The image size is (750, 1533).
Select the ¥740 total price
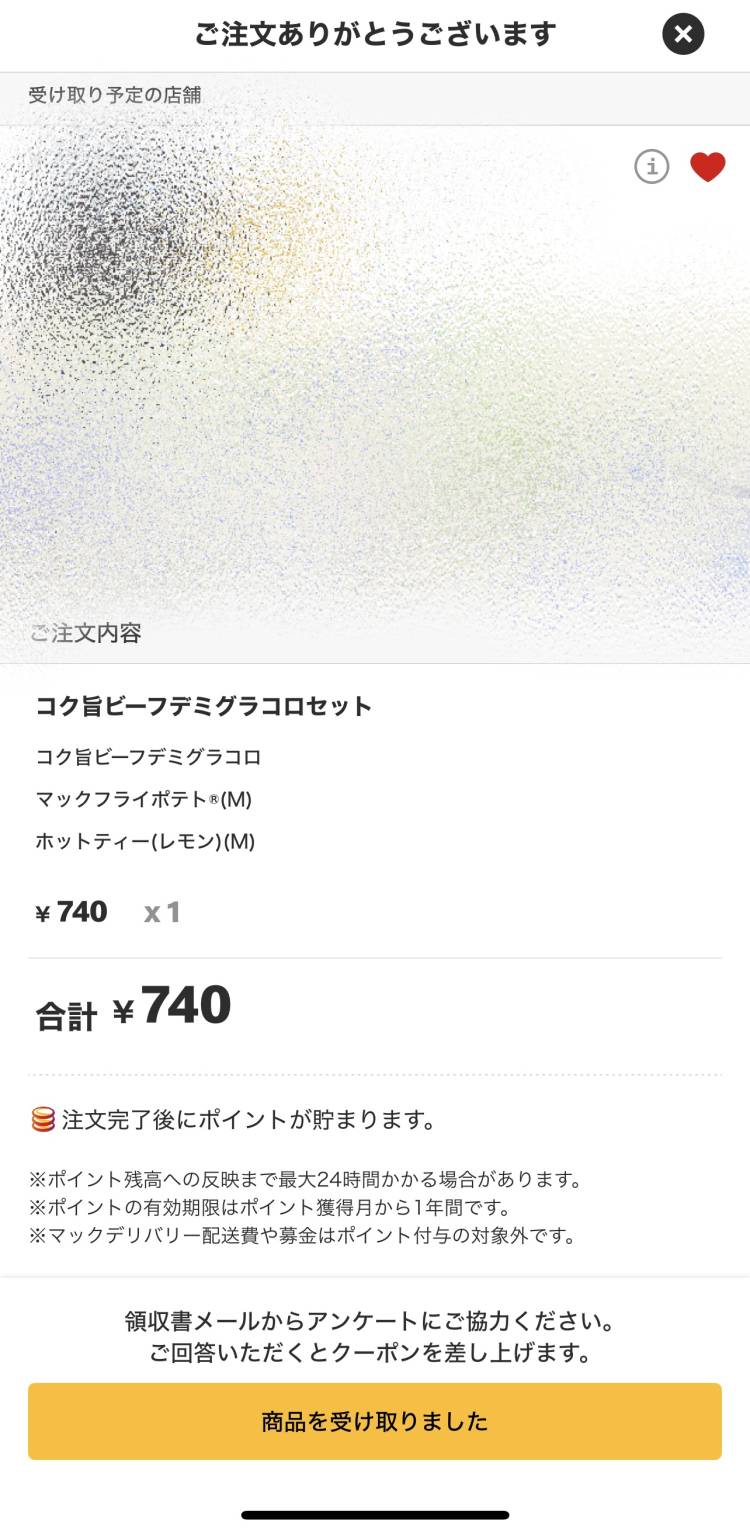click(178, 1005)
